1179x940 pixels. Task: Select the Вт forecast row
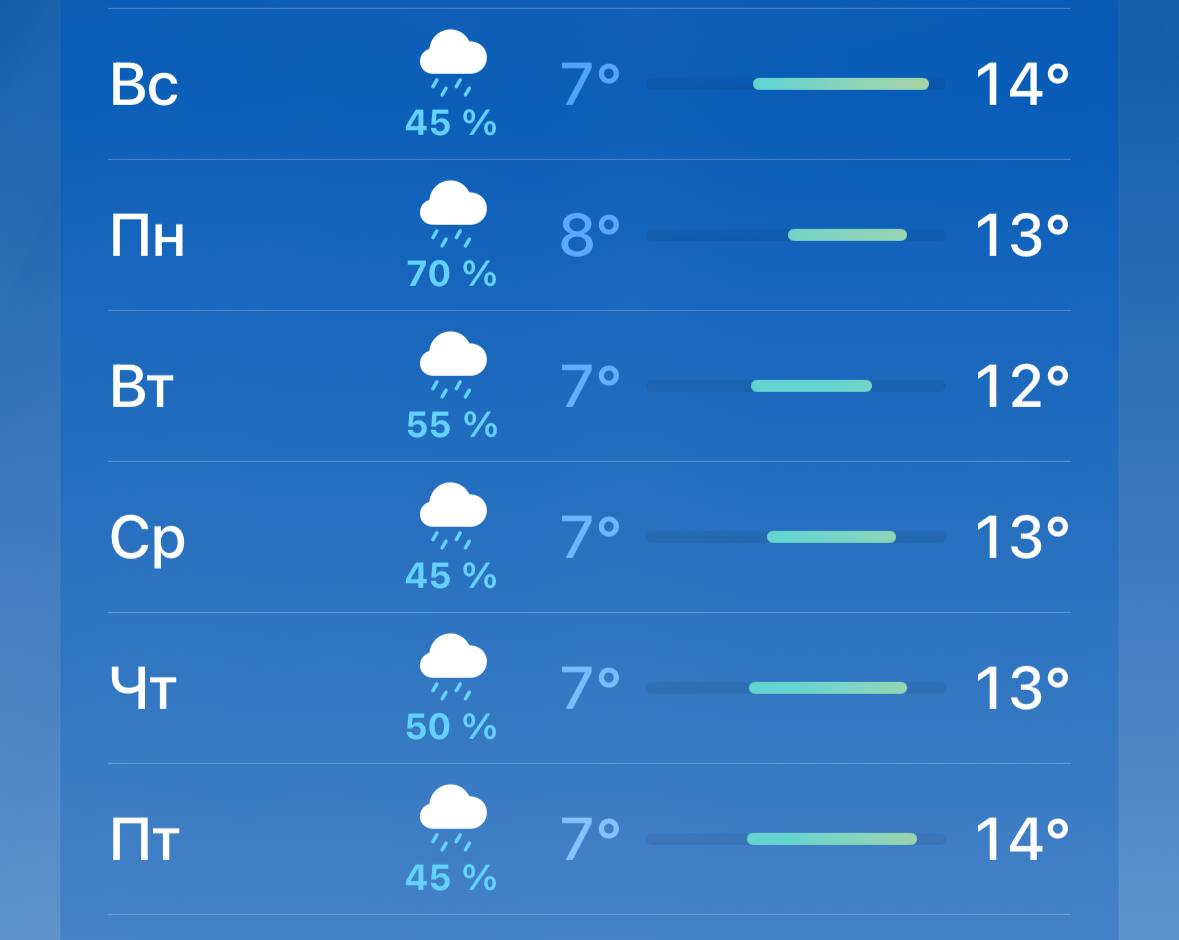pyautogui.click(x=588, y=386)
